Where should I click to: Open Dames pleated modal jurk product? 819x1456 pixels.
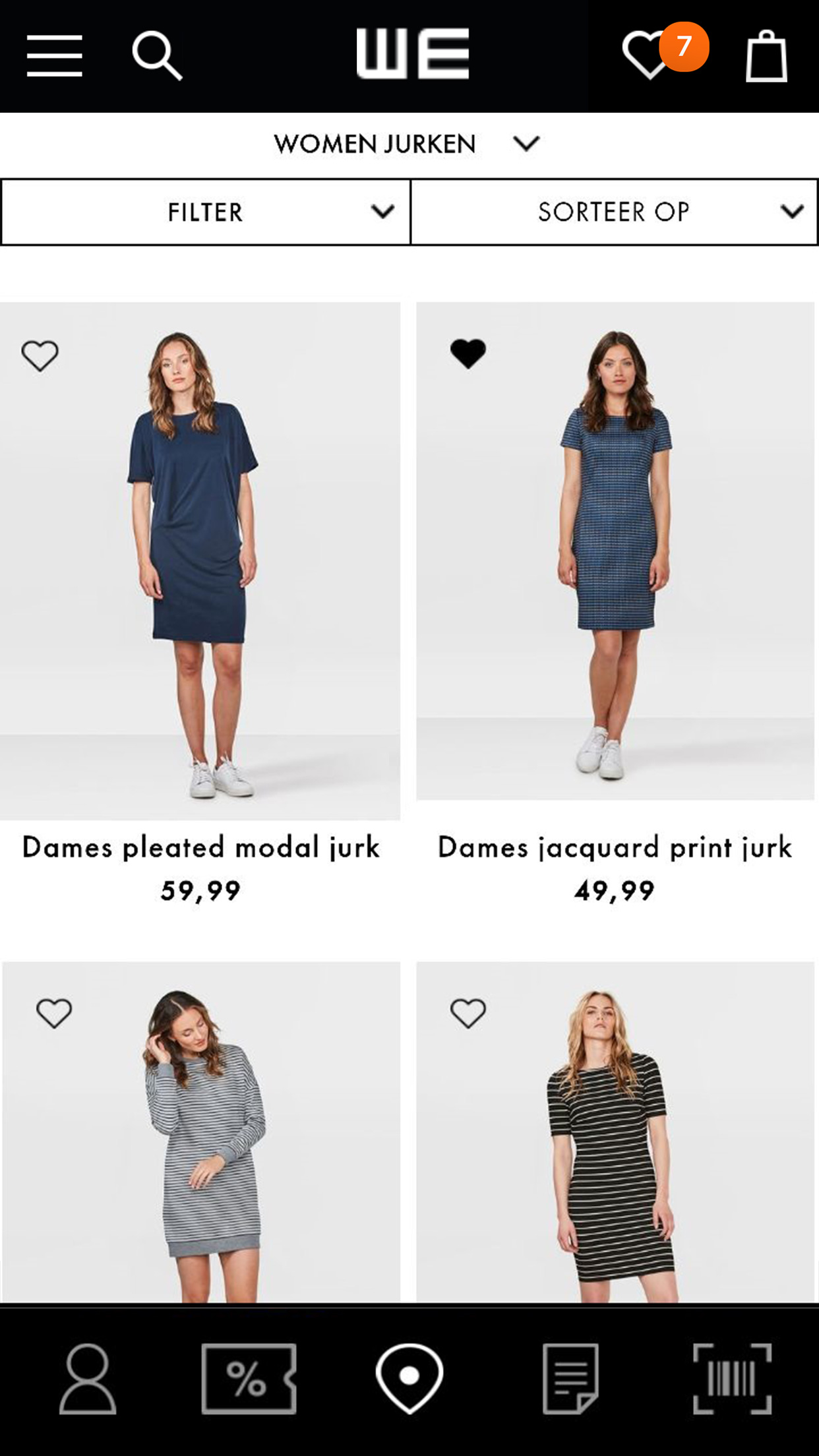click(x=200, y=561)
